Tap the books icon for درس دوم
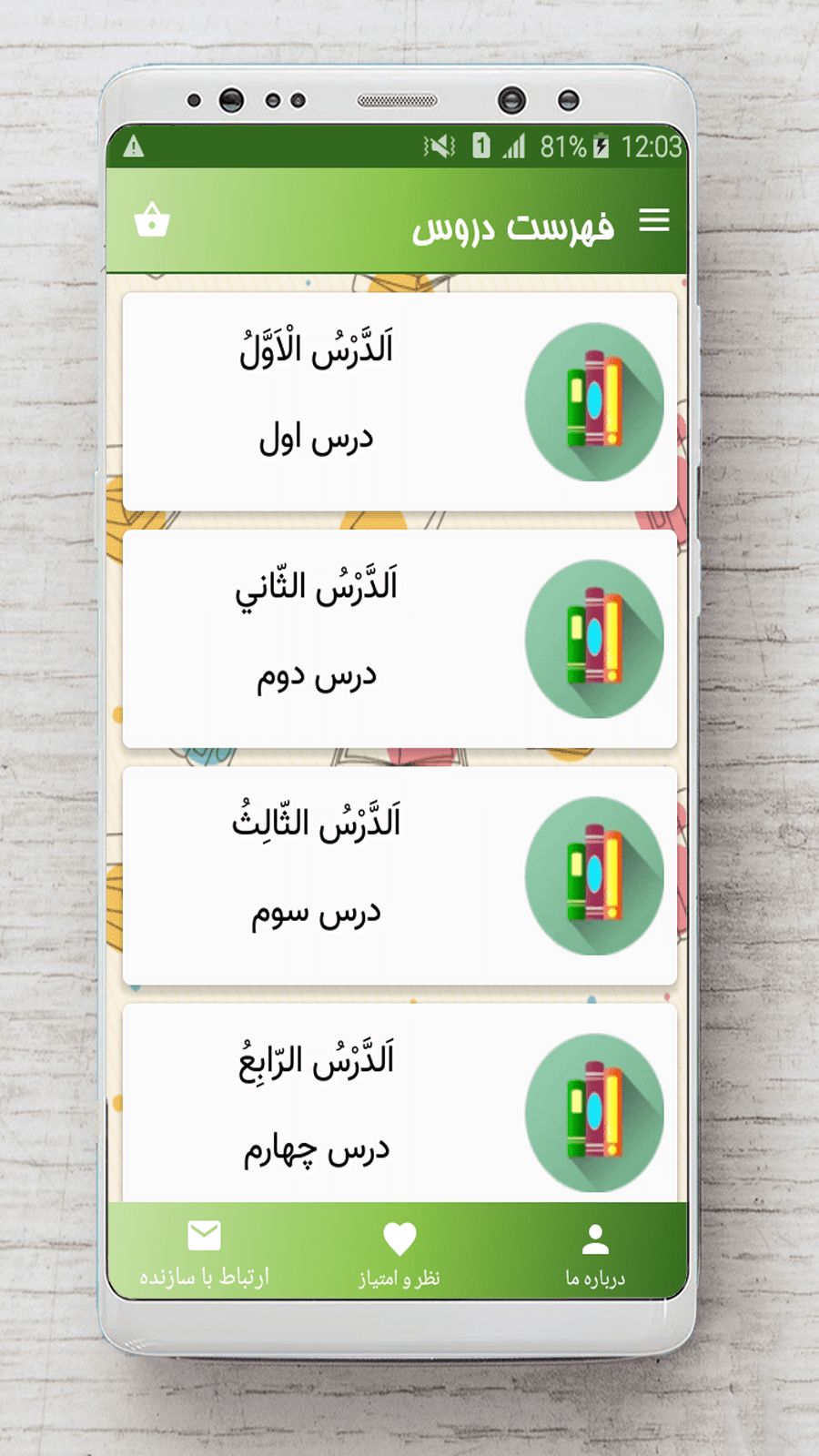 click(x=593, y=640)
